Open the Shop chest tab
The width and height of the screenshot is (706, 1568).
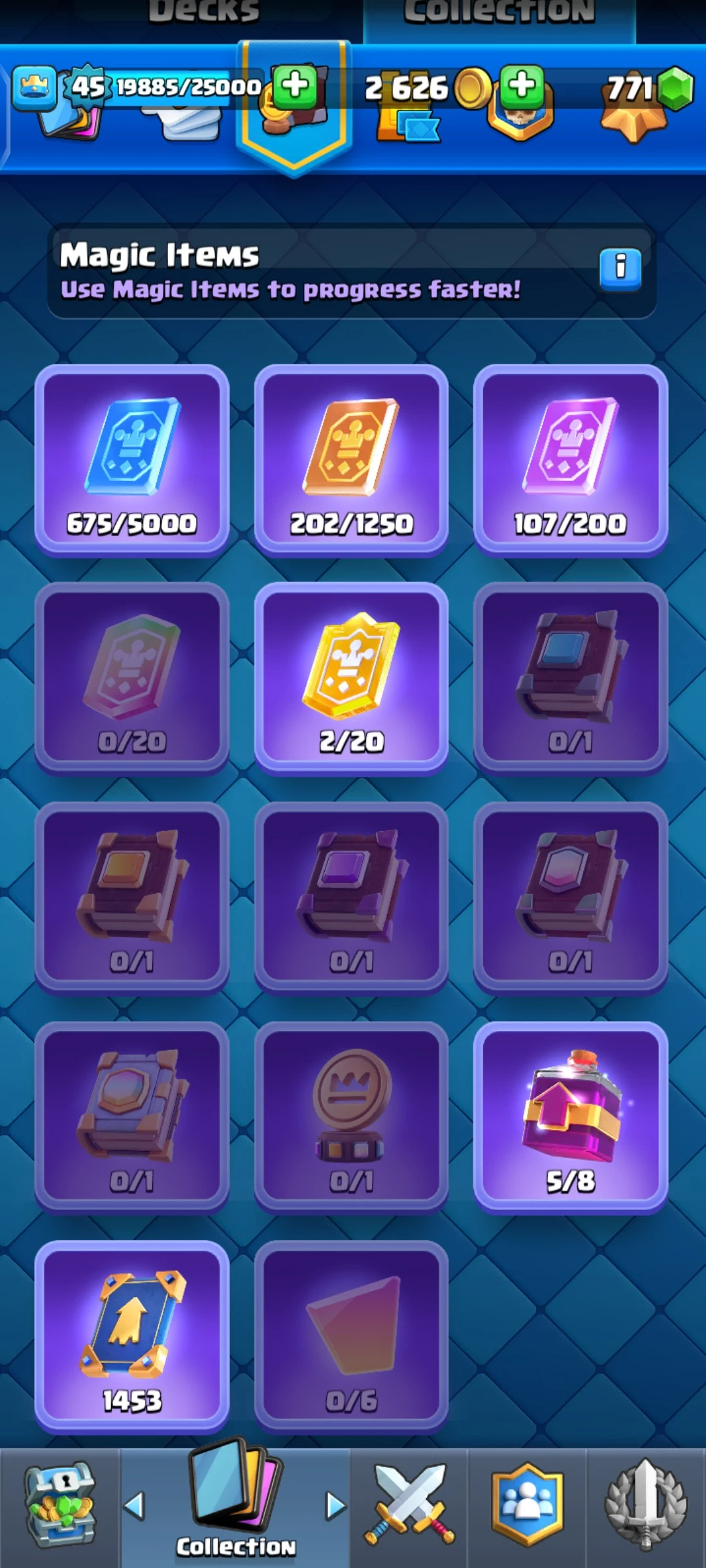pos(60,1506)
